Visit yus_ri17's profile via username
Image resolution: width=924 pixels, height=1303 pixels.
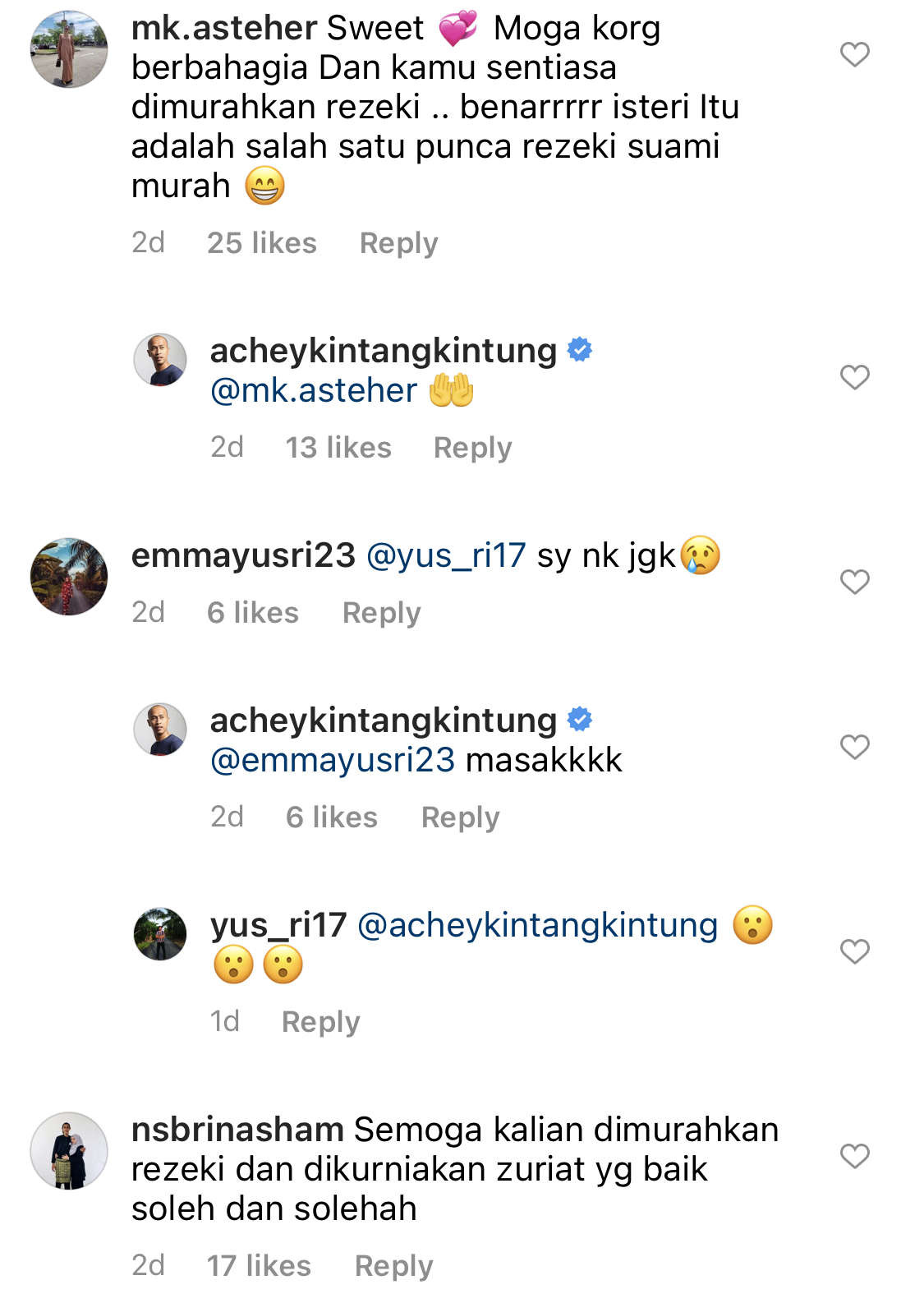coord(278,926)
